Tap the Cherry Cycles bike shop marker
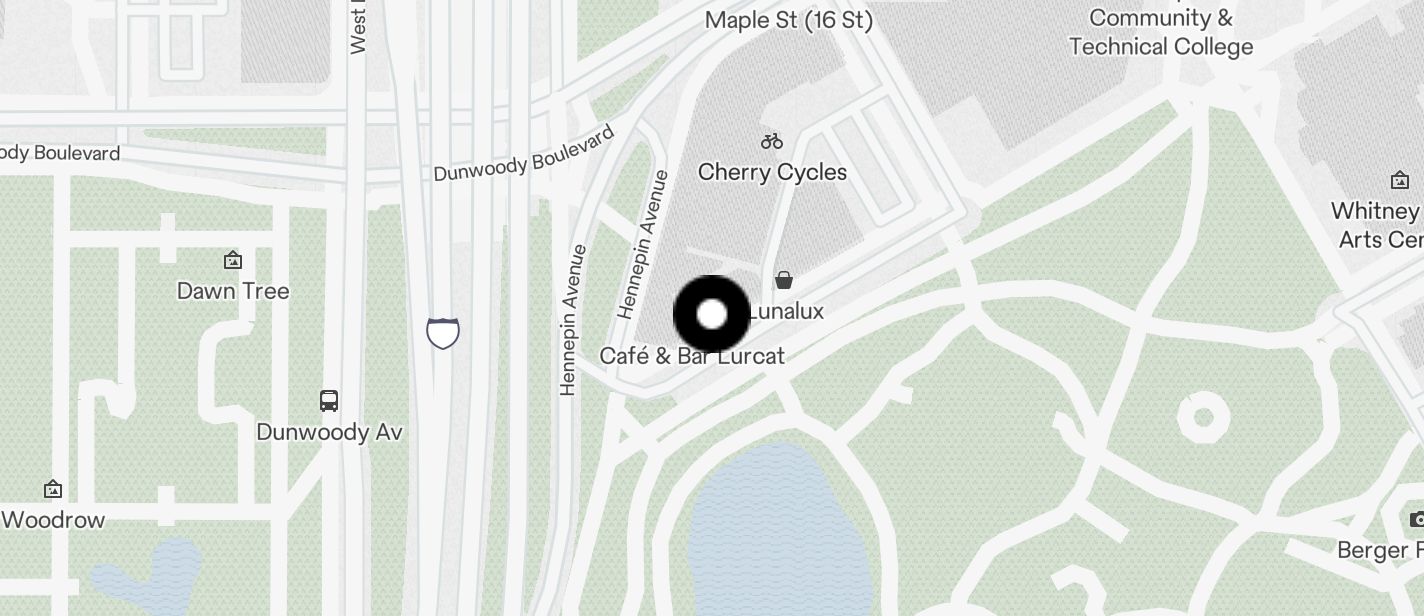This screenshot has height=616, width=1424. 771,142
